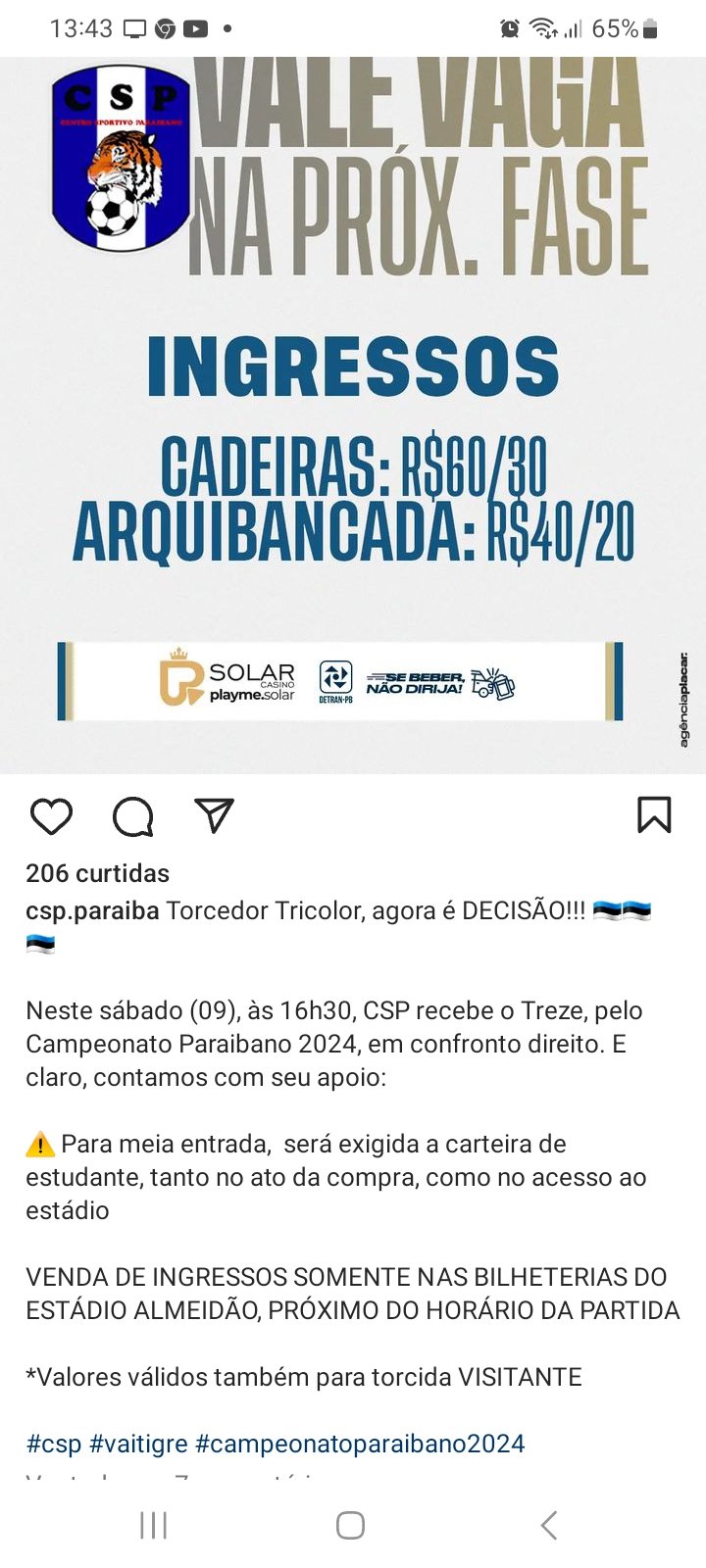
Task: Share this post via paper plane icon
Action: 214,815
